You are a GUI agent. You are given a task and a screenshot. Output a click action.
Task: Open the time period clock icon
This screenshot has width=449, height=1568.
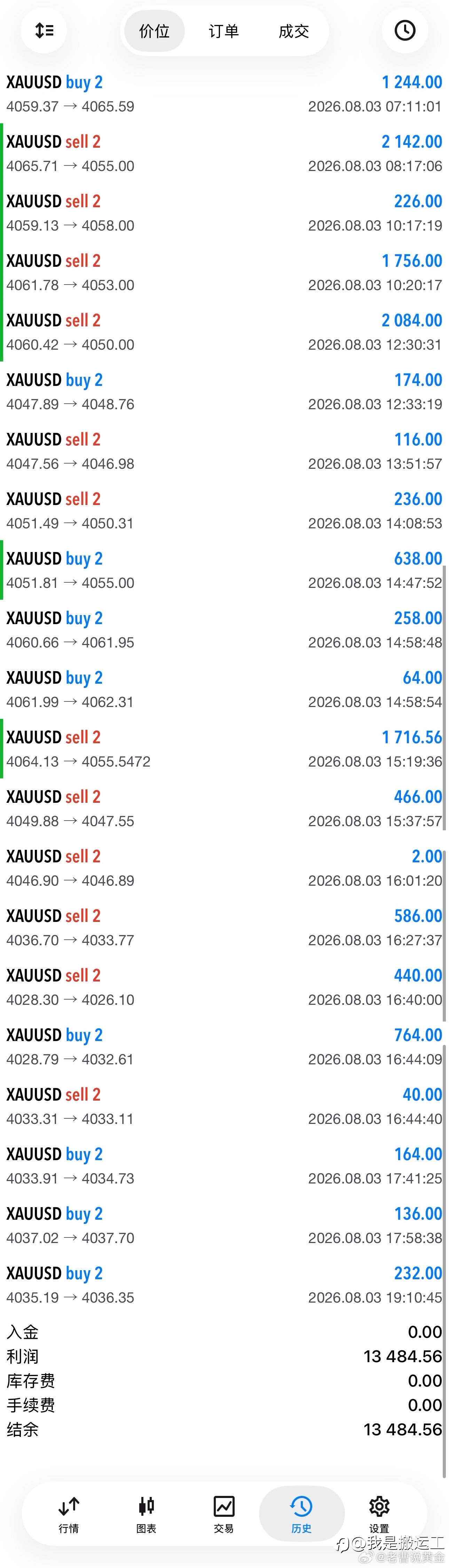click(404, 30)
